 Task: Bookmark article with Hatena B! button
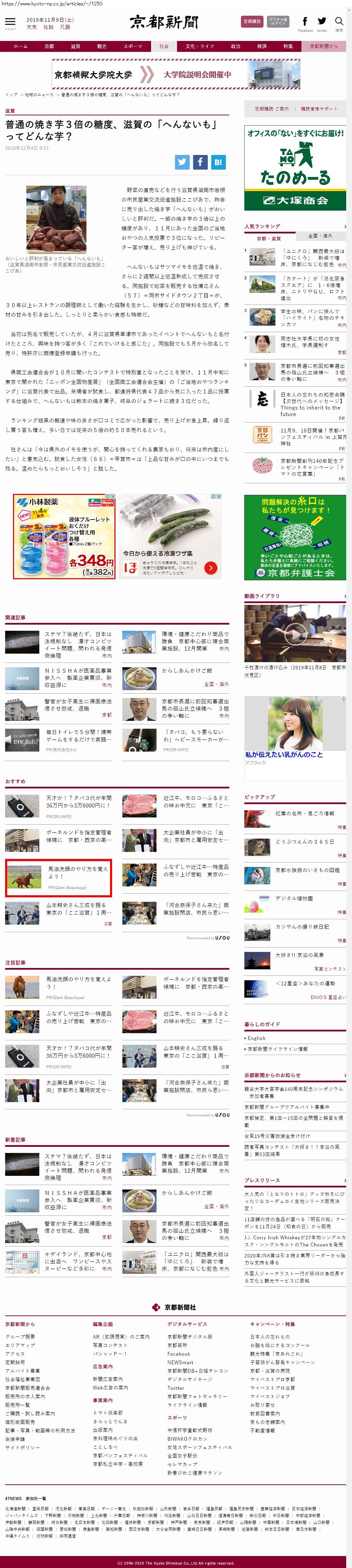[218, 162]
